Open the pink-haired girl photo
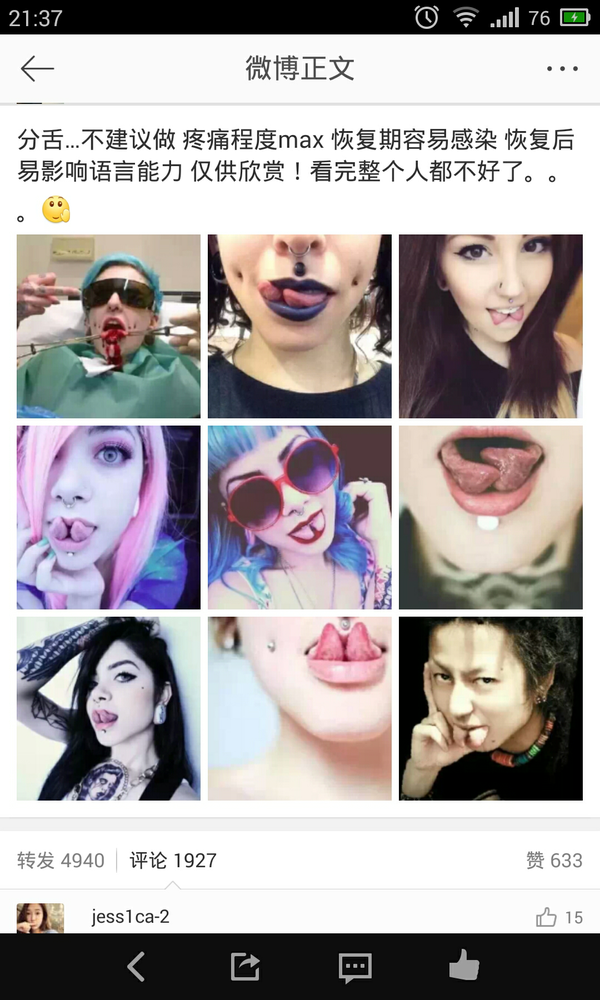 tap(108, 517)
